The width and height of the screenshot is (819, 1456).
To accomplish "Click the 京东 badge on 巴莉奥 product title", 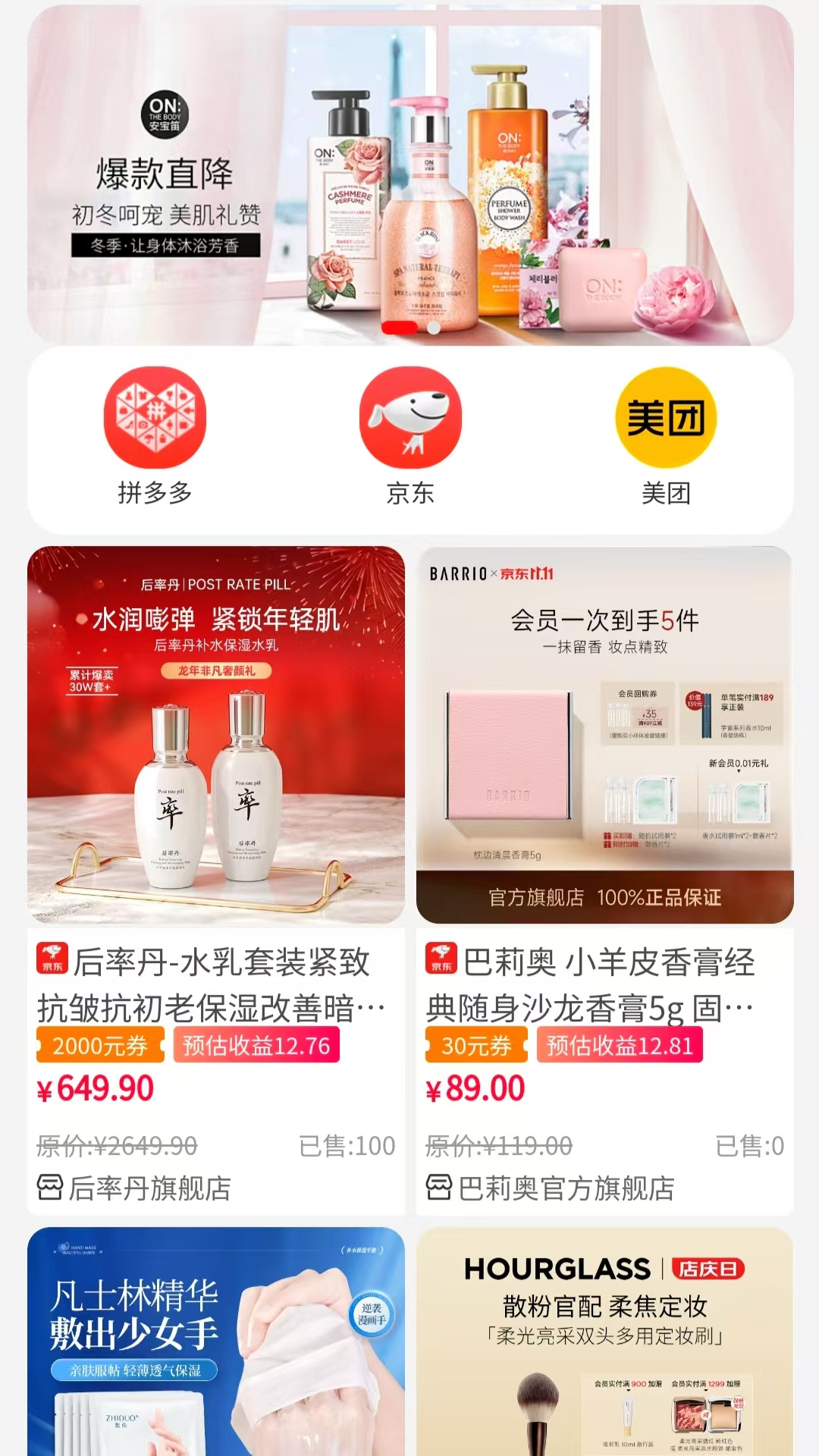I will (x=443, y=958).
